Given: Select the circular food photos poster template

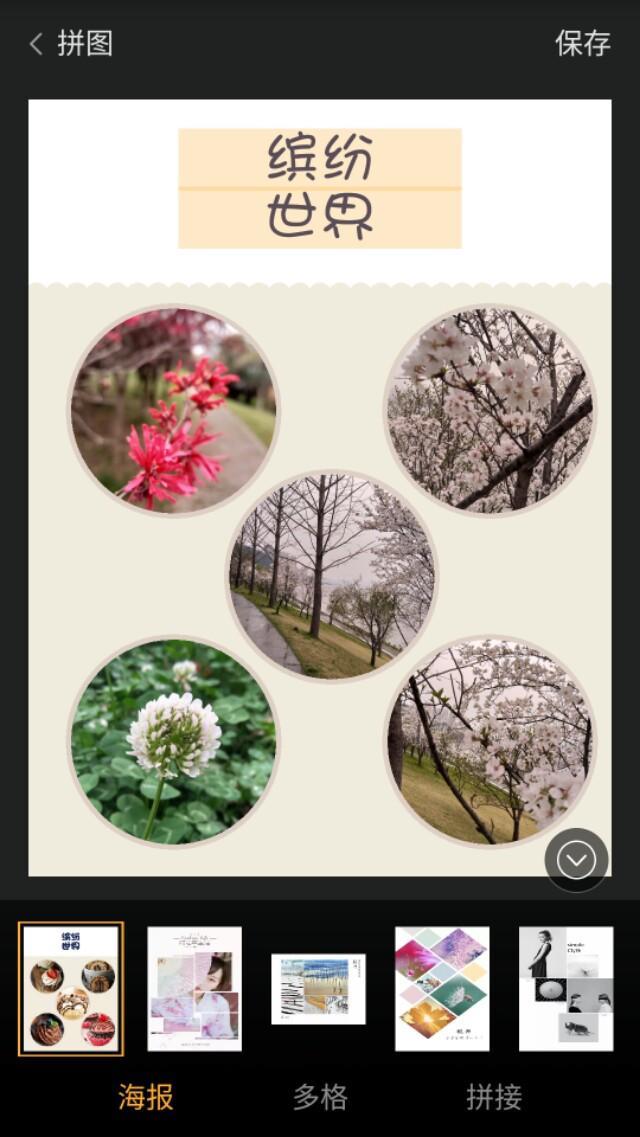Looking at the screenshot, I should coord(71,988).
